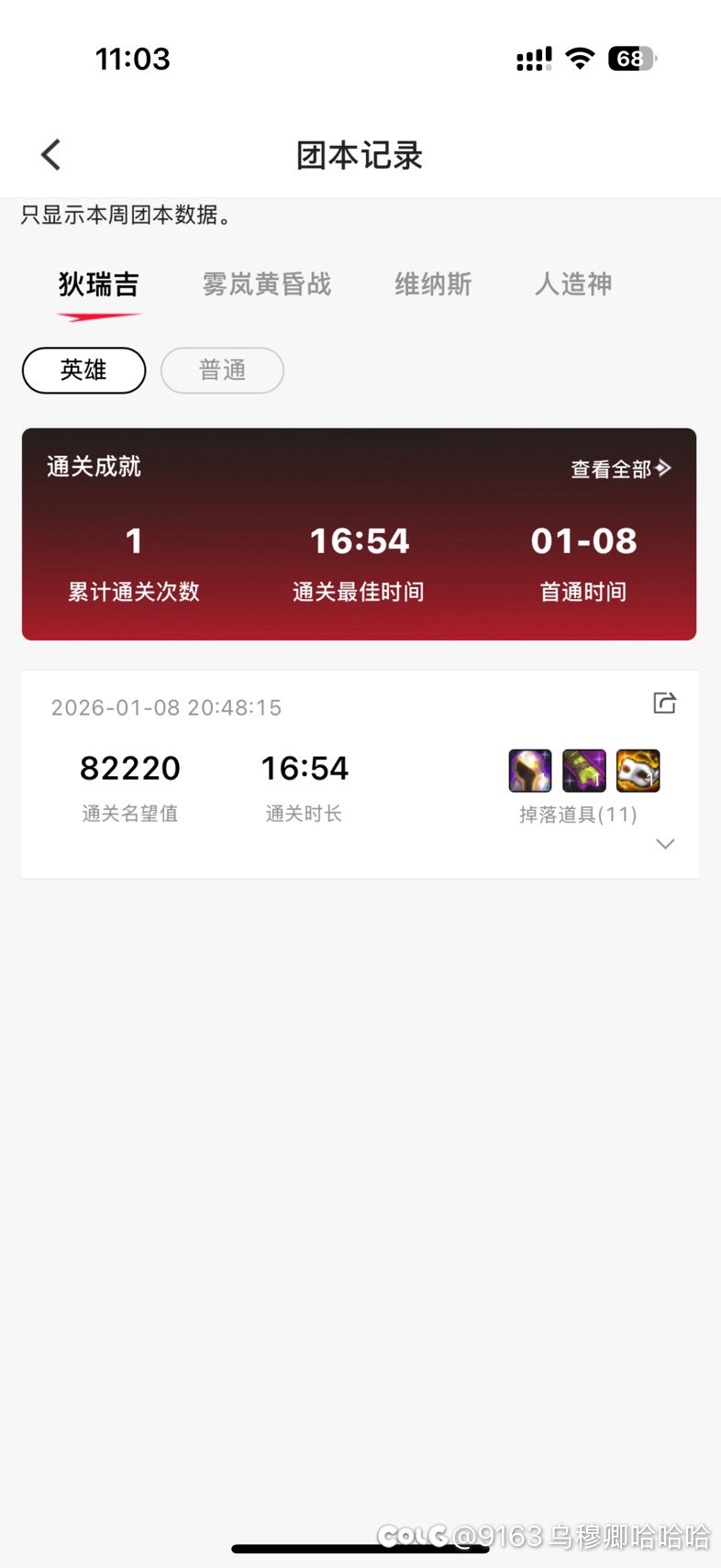
Task: Go back from 团本记录 page
Action: [x=51, y=155]
